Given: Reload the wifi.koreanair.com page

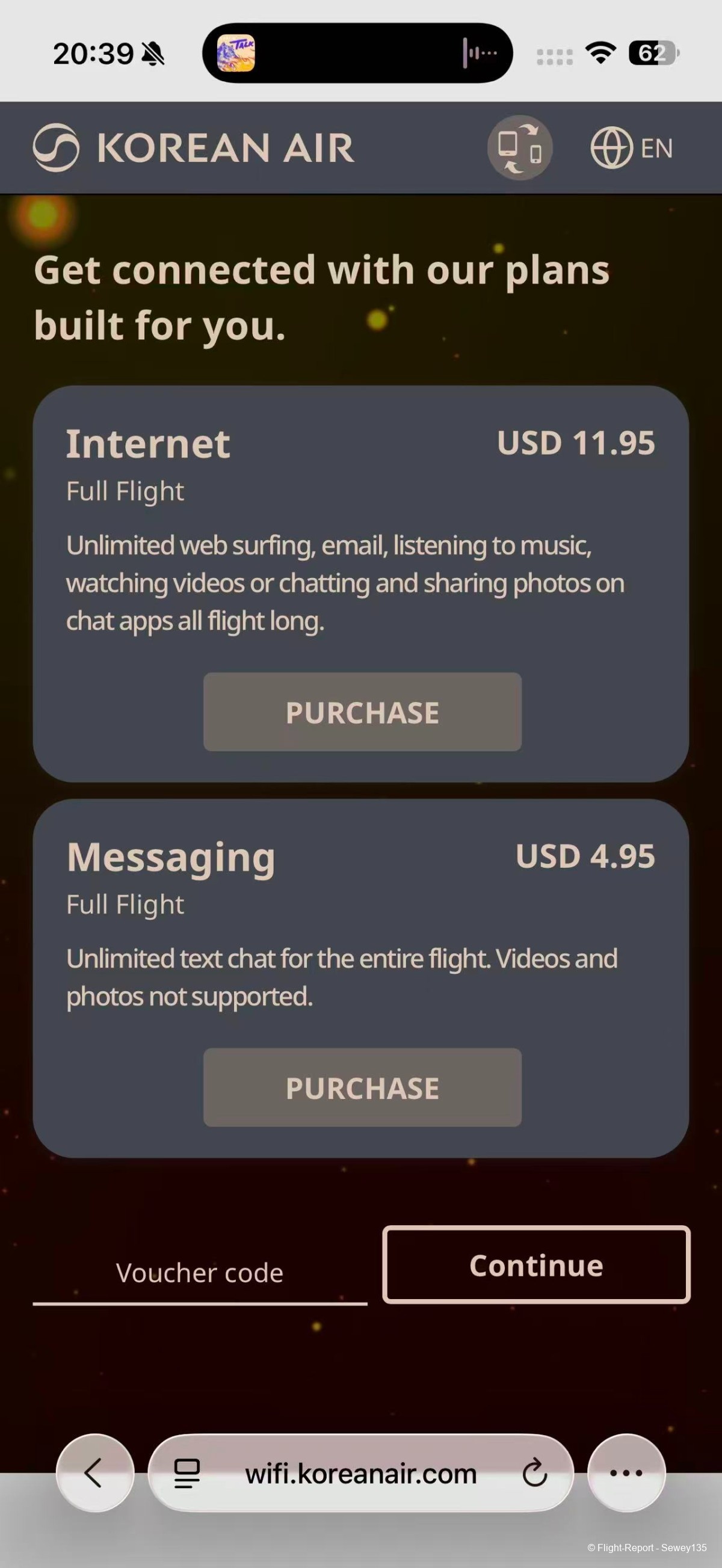Looking at the screenshot, I should 534,1473.
